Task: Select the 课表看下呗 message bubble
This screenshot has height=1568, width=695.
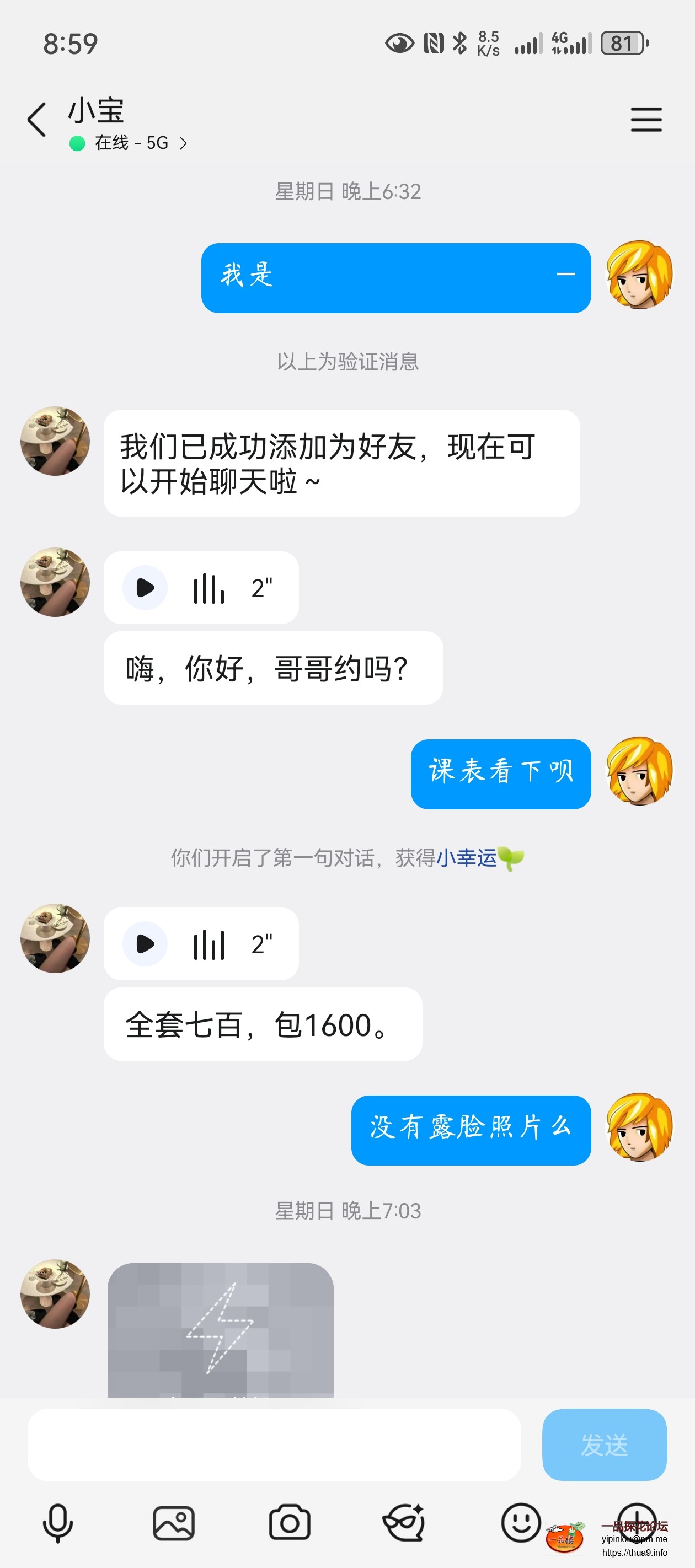Action: click(x=500, y=773)
